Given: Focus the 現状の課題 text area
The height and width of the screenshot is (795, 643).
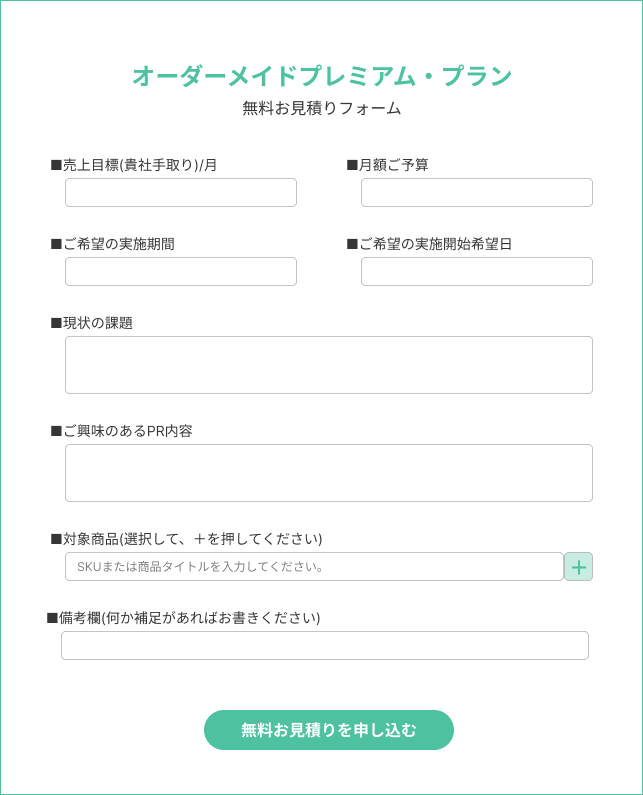Looking at the screenshot, I should coord(328,364).
